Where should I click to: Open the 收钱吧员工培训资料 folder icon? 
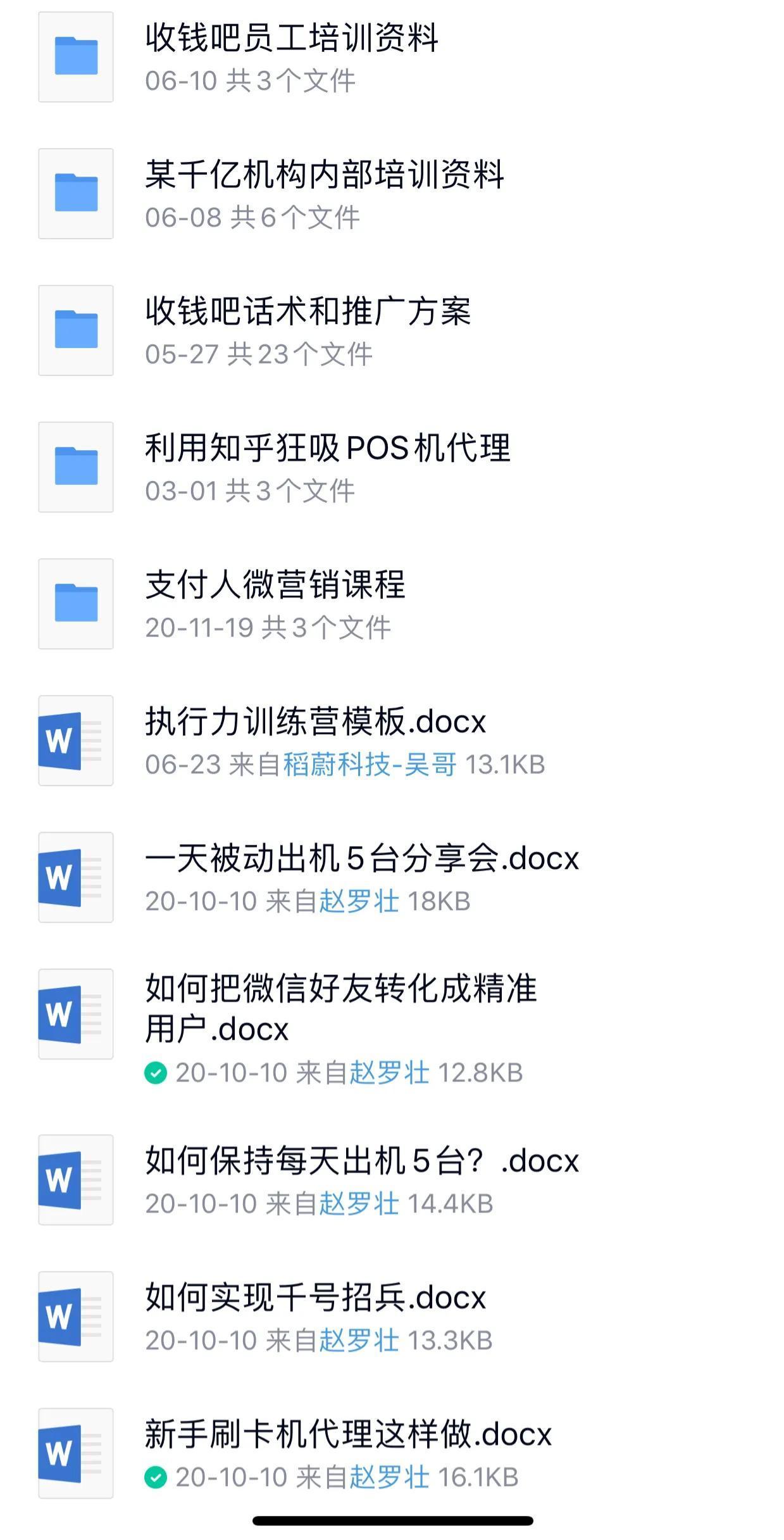point(75,57)
